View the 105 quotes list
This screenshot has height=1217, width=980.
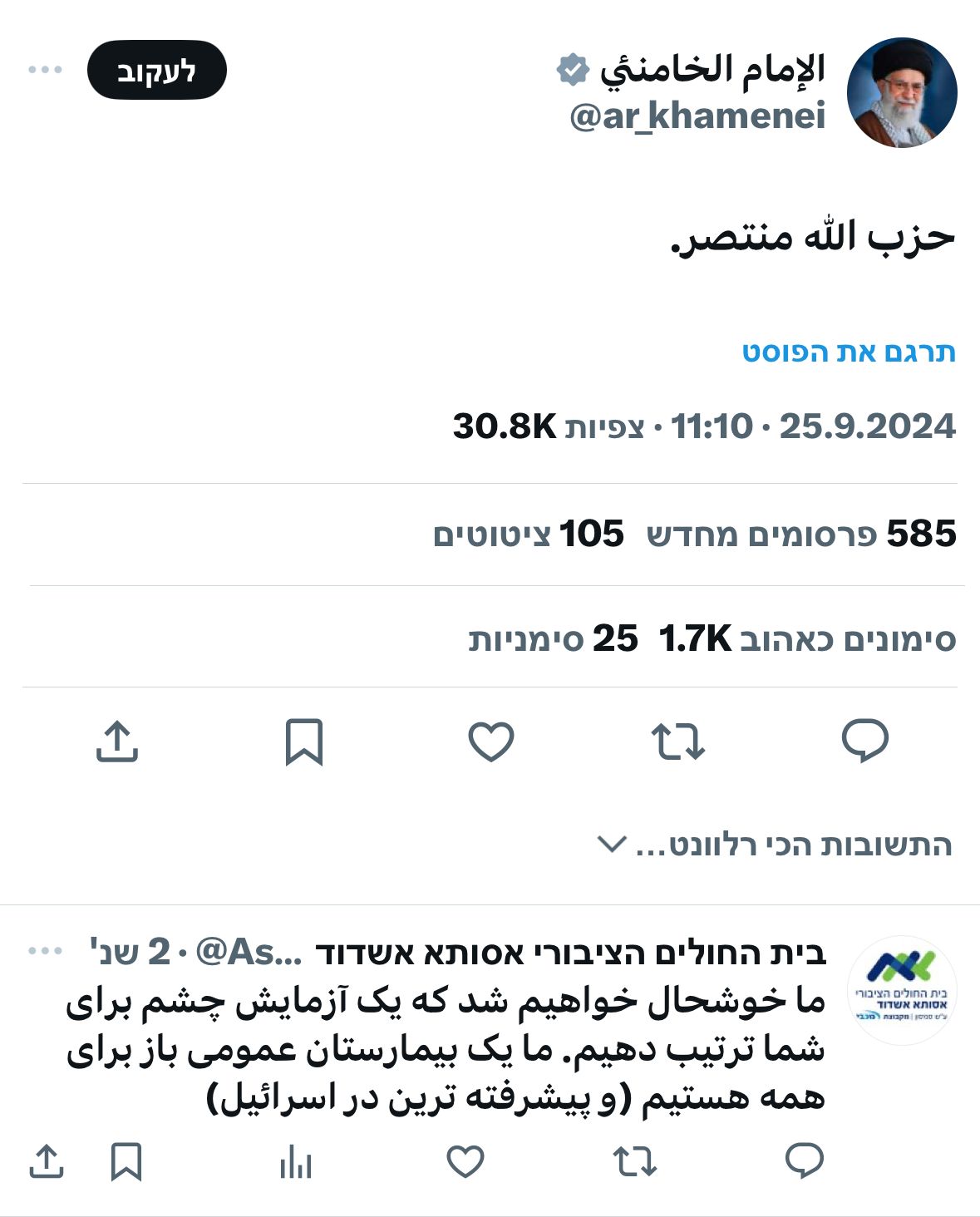point(528,534)
